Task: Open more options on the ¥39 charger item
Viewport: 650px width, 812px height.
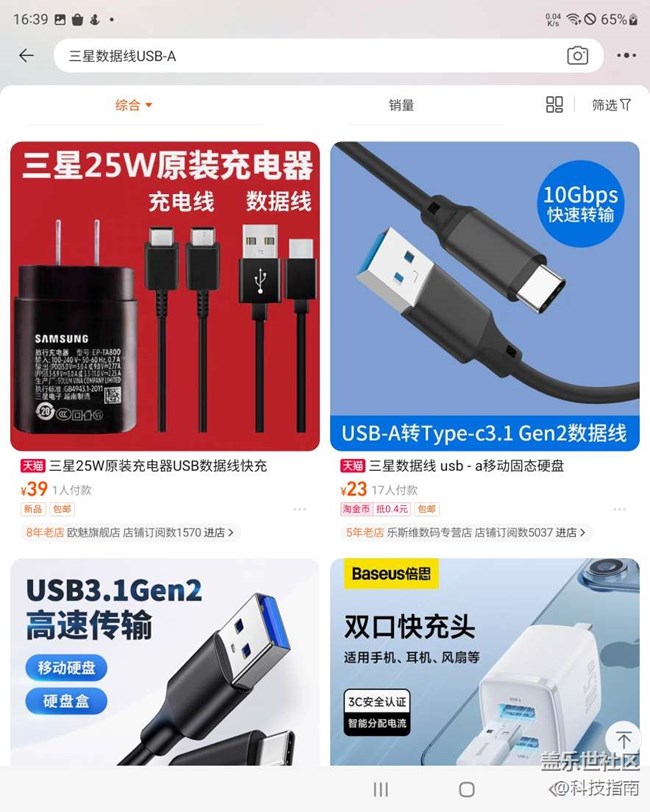Action: [x=300, y=510]
